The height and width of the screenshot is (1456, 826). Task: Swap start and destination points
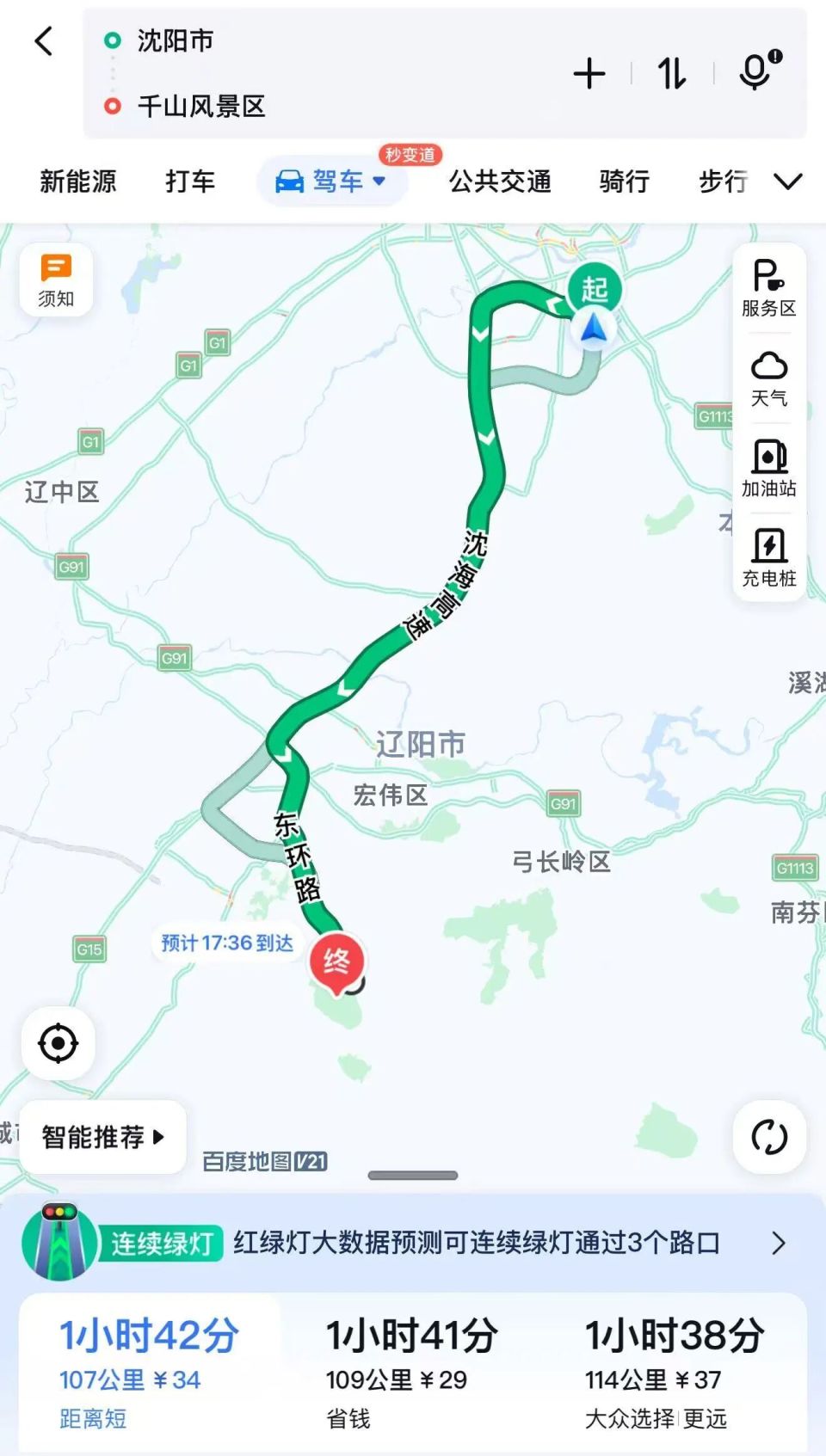coord(670,73)
